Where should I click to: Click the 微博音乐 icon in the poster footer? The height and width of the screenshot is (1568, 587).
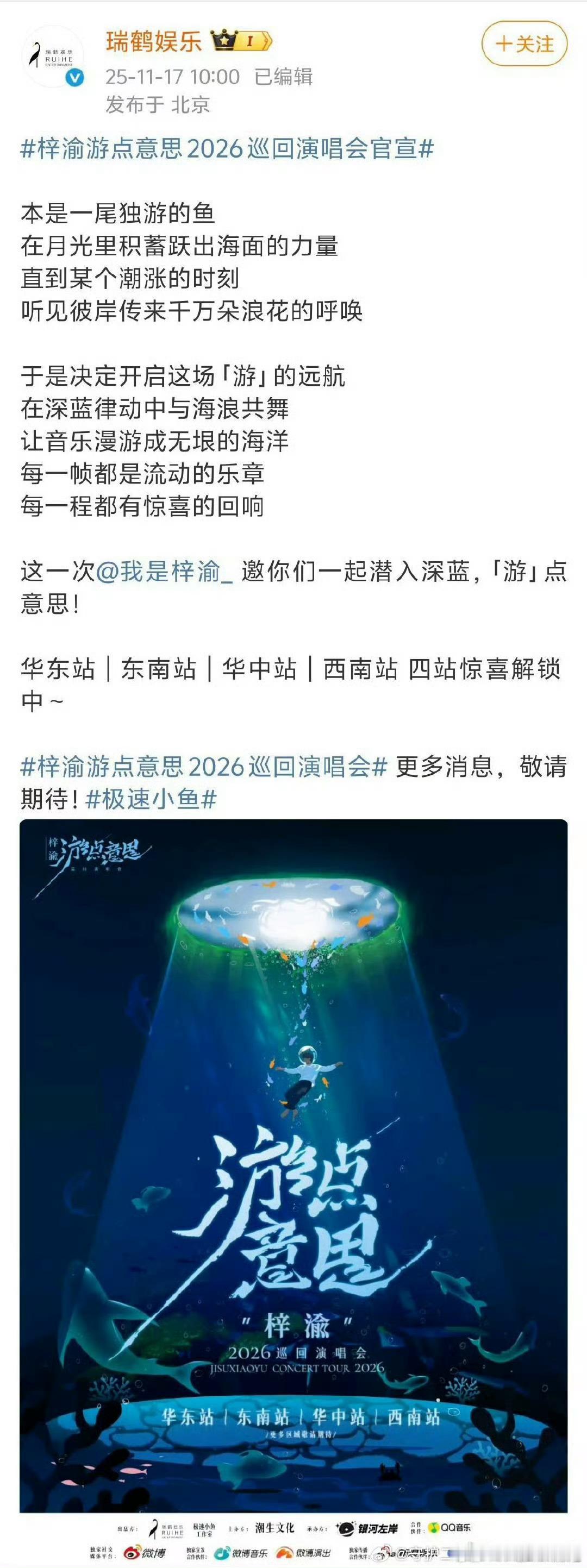222,1552
